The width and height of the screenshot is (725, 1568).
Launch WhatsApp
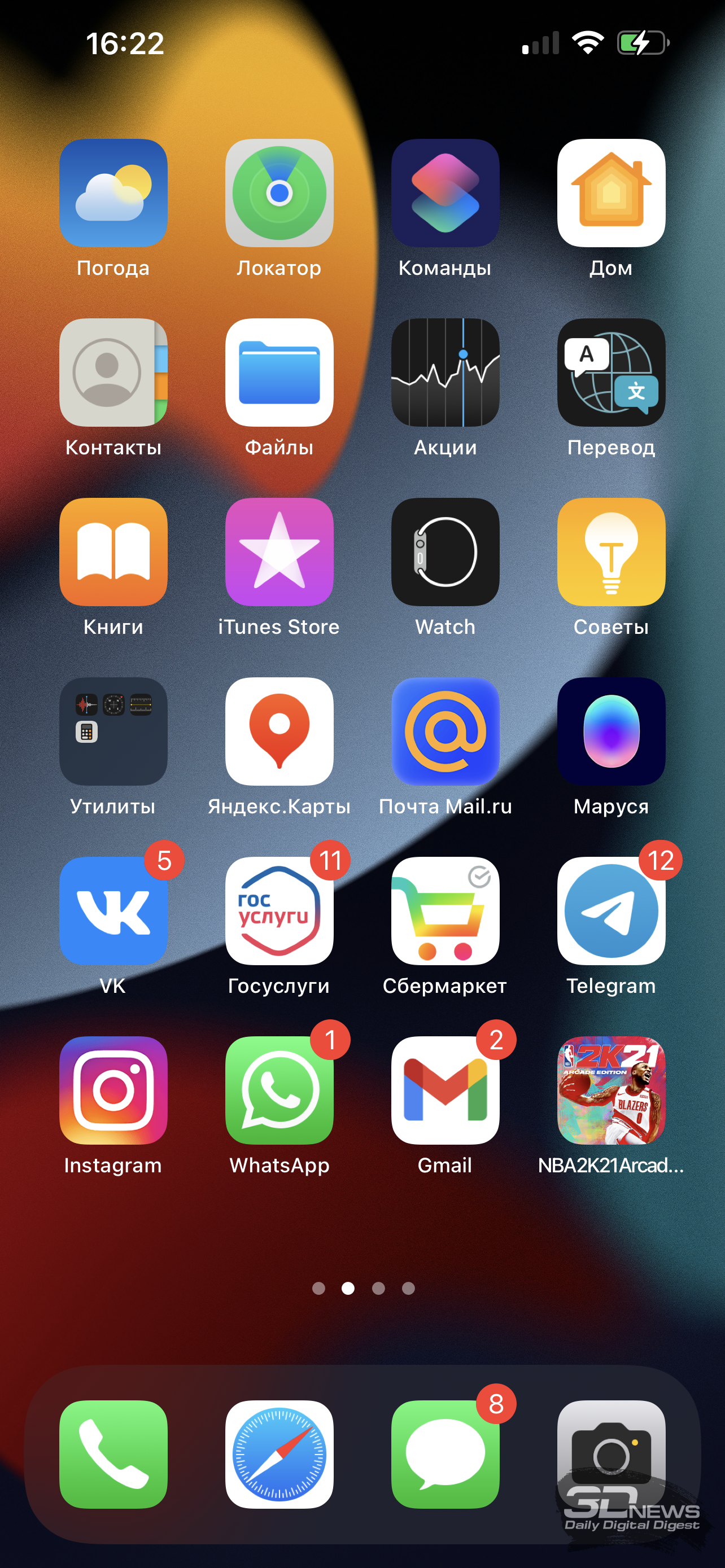point(279,1091)
